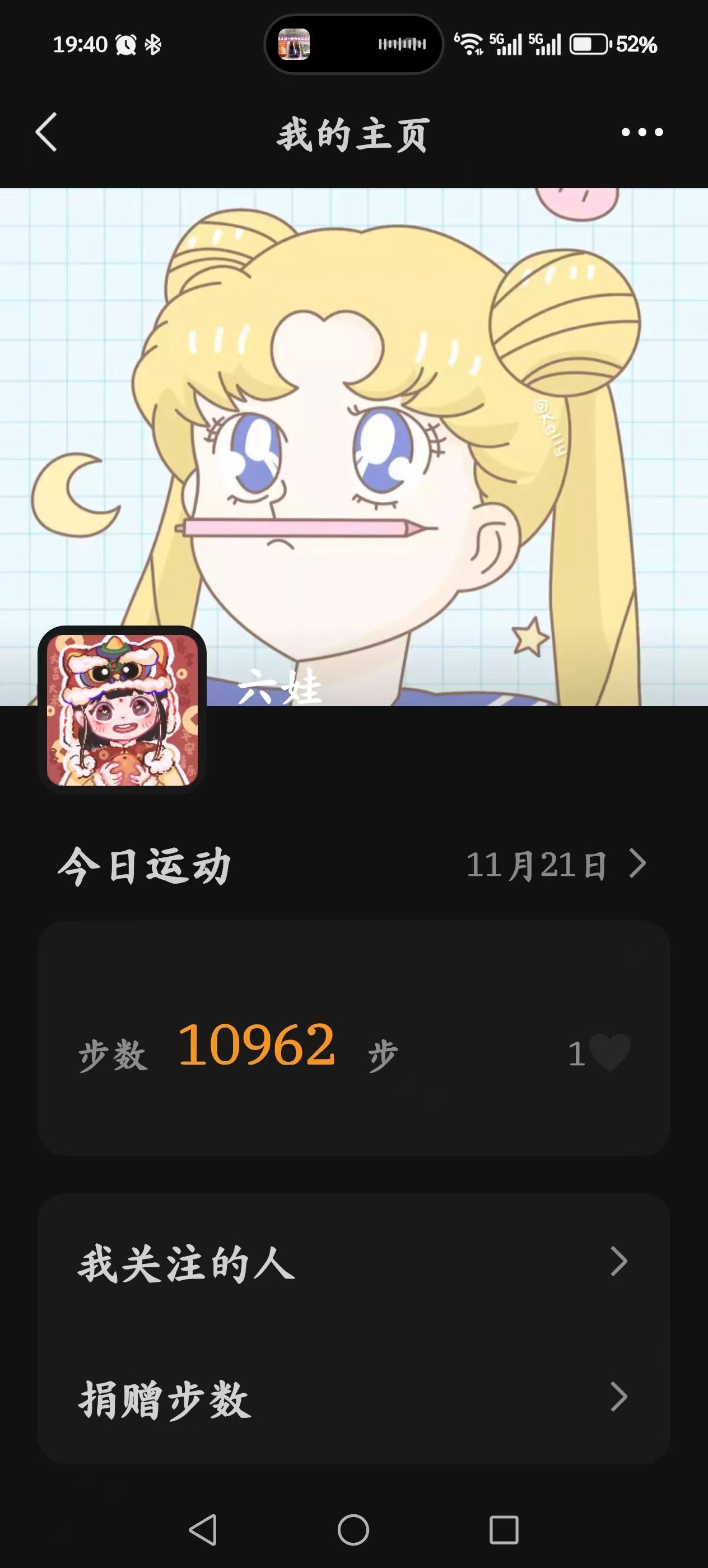Go back from 我的主页

[x=46, y=132]
